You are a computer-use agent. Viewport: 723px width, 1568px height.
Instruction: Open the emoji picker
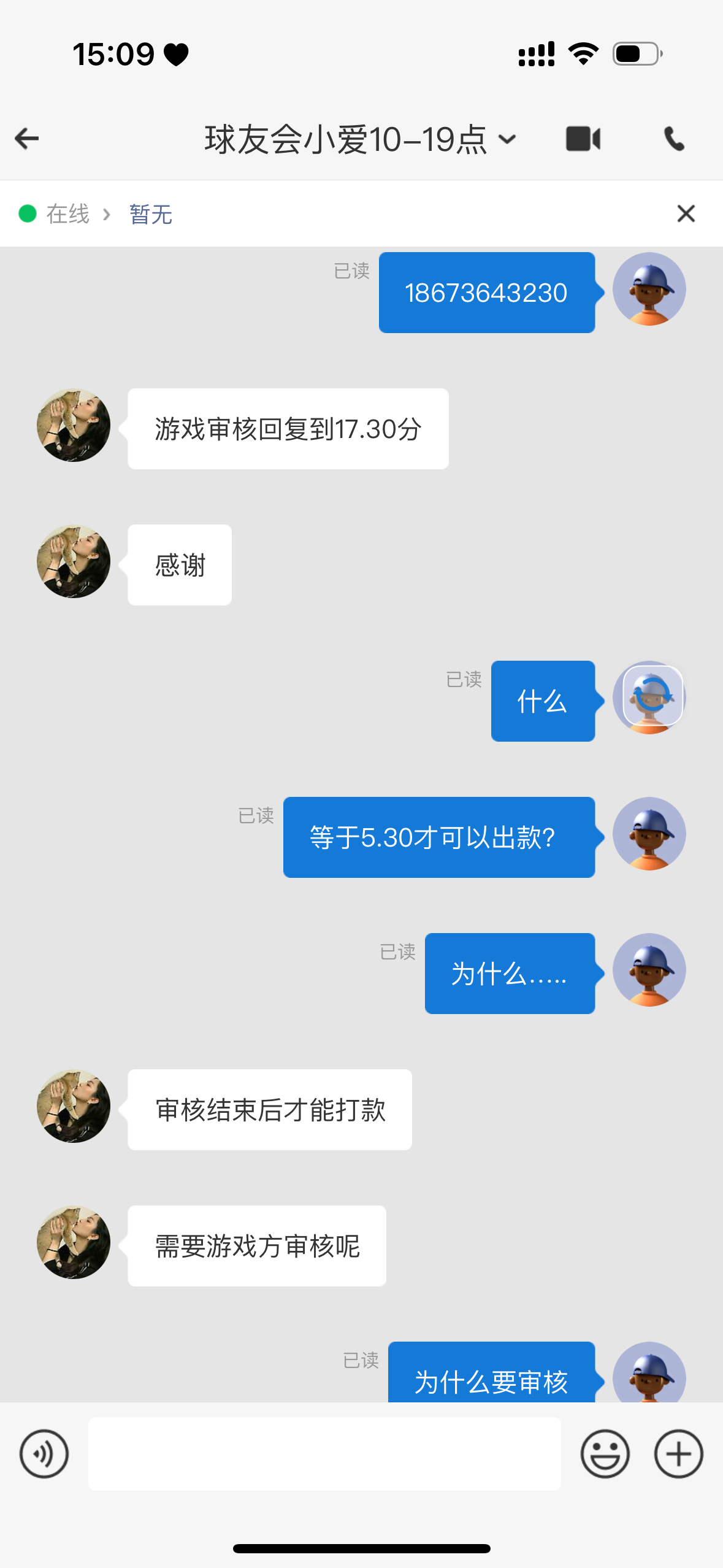tap(605, 1453)
